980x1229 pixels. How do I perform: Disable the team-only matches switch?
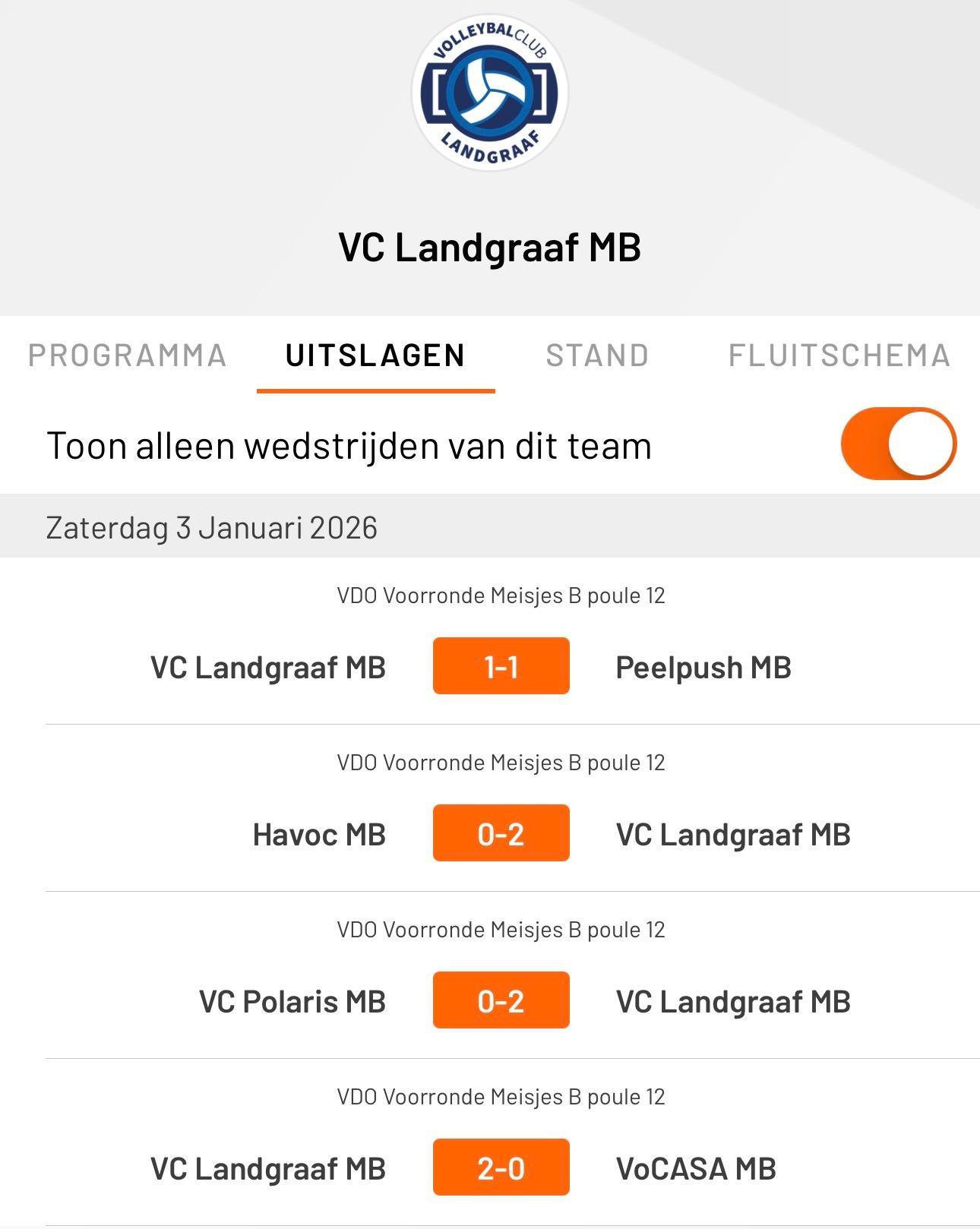(x=898, y=444)
